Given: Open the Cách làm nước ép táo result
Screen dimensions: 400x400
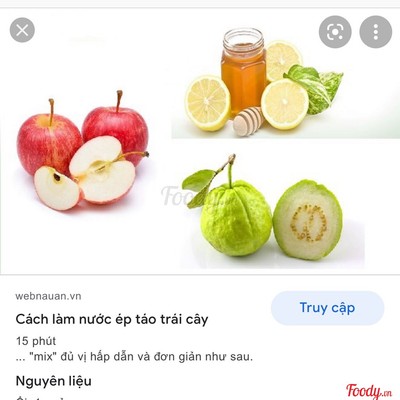Looking at the screenshot, I should pyautogui.click(x=112, y=319).
